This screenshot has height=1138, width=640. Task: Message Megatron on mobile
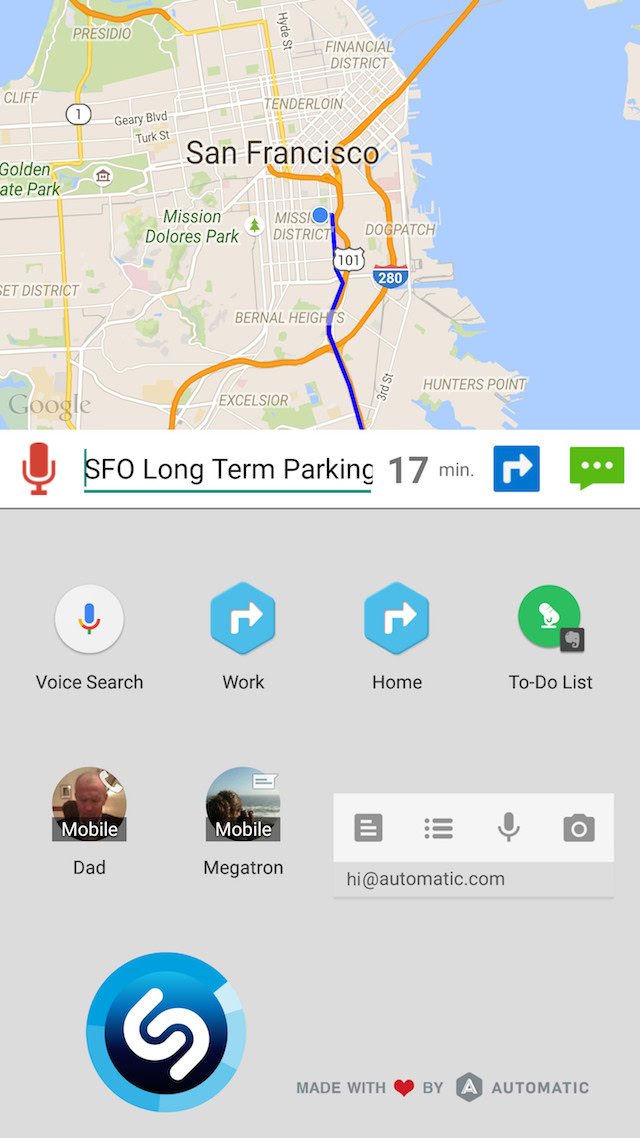243,805
